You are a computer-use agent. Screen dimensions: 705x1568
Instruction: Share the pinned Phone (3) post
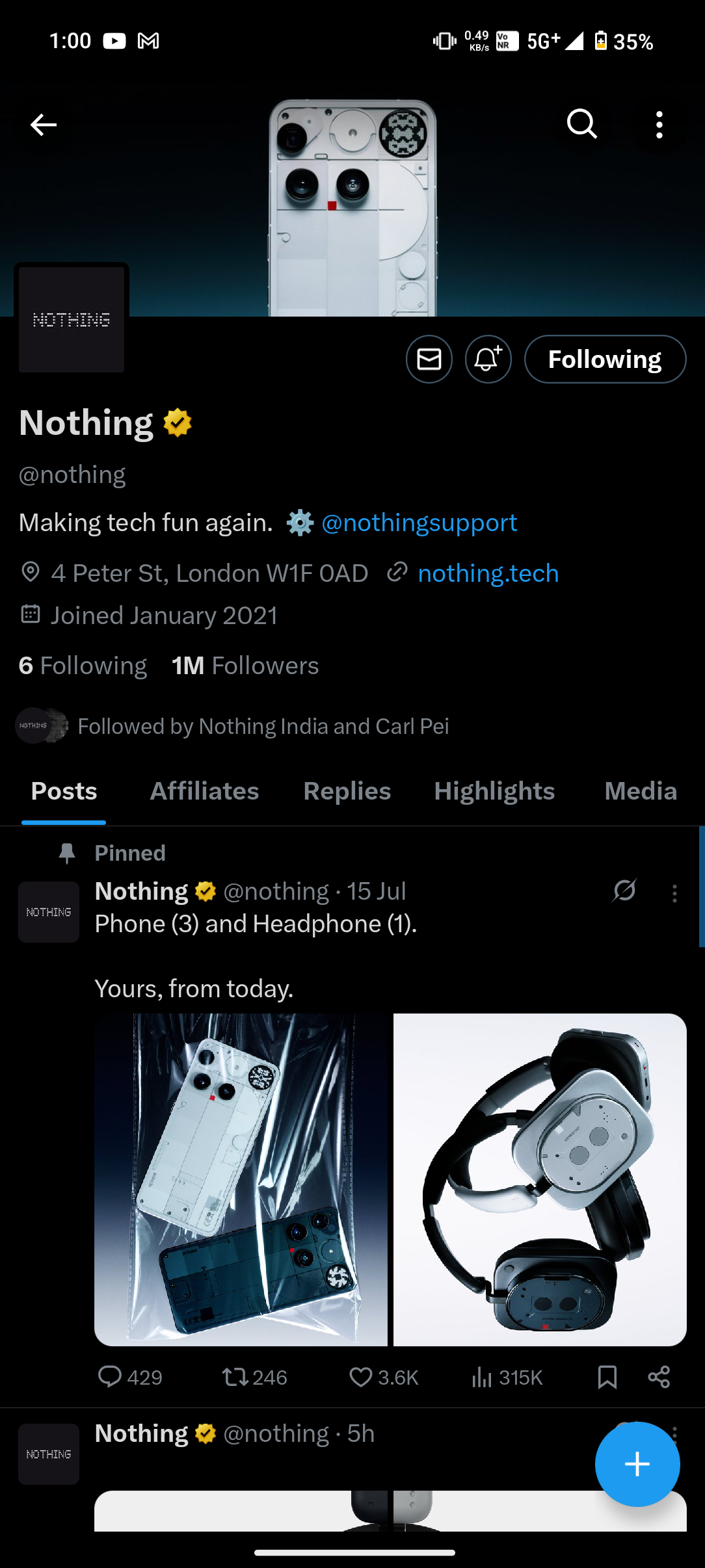(659, 1377)
